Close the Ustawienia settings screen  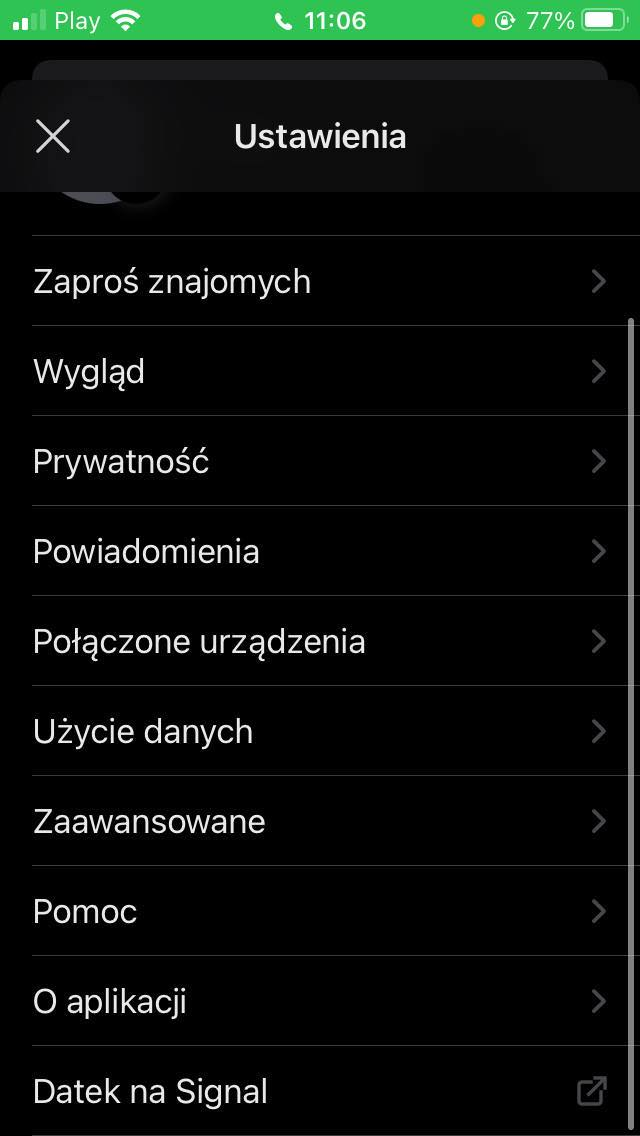coord(53,136)
